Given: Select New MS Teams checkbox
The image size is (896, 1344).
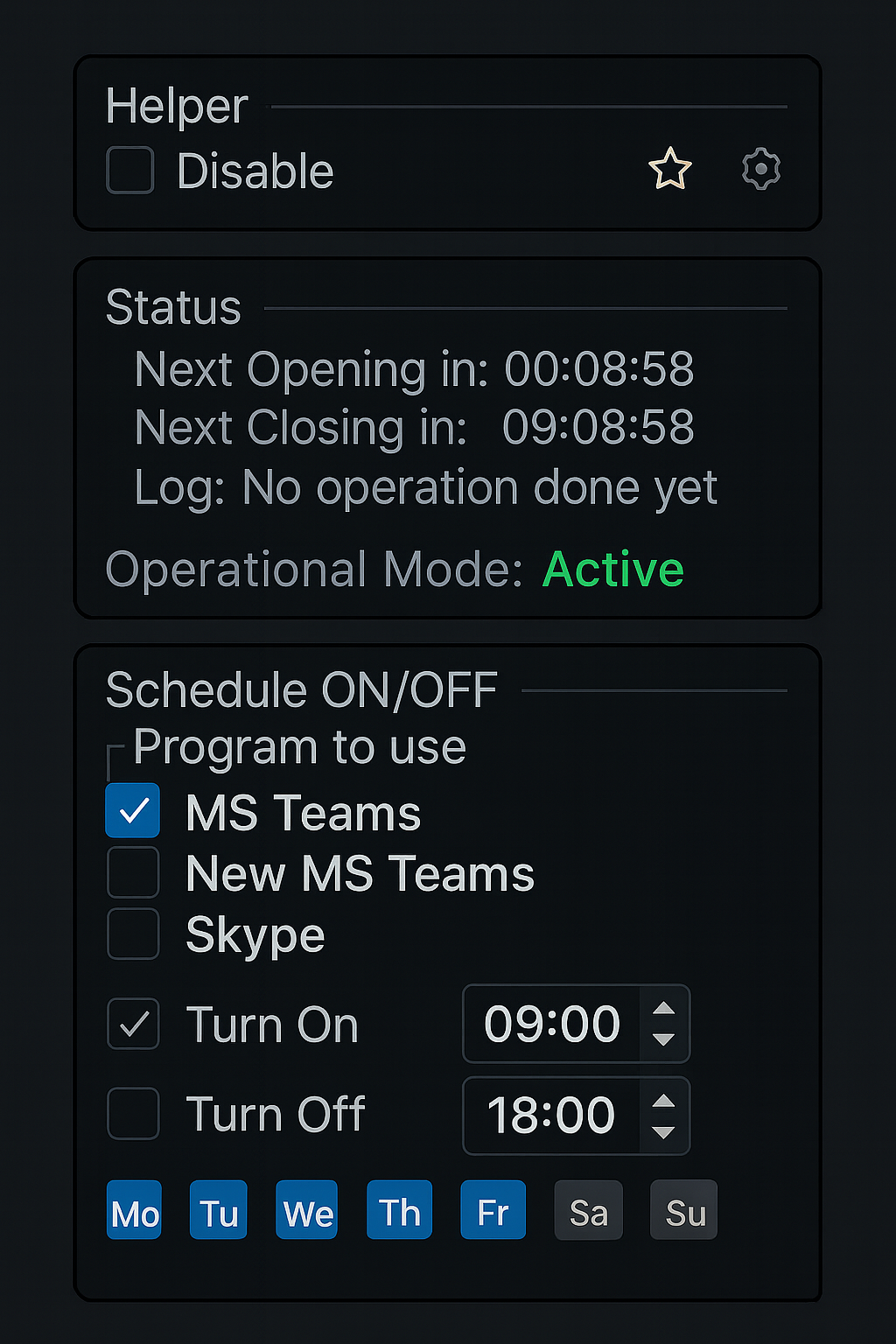Looking at the screenshot, I should coord(133,872).
